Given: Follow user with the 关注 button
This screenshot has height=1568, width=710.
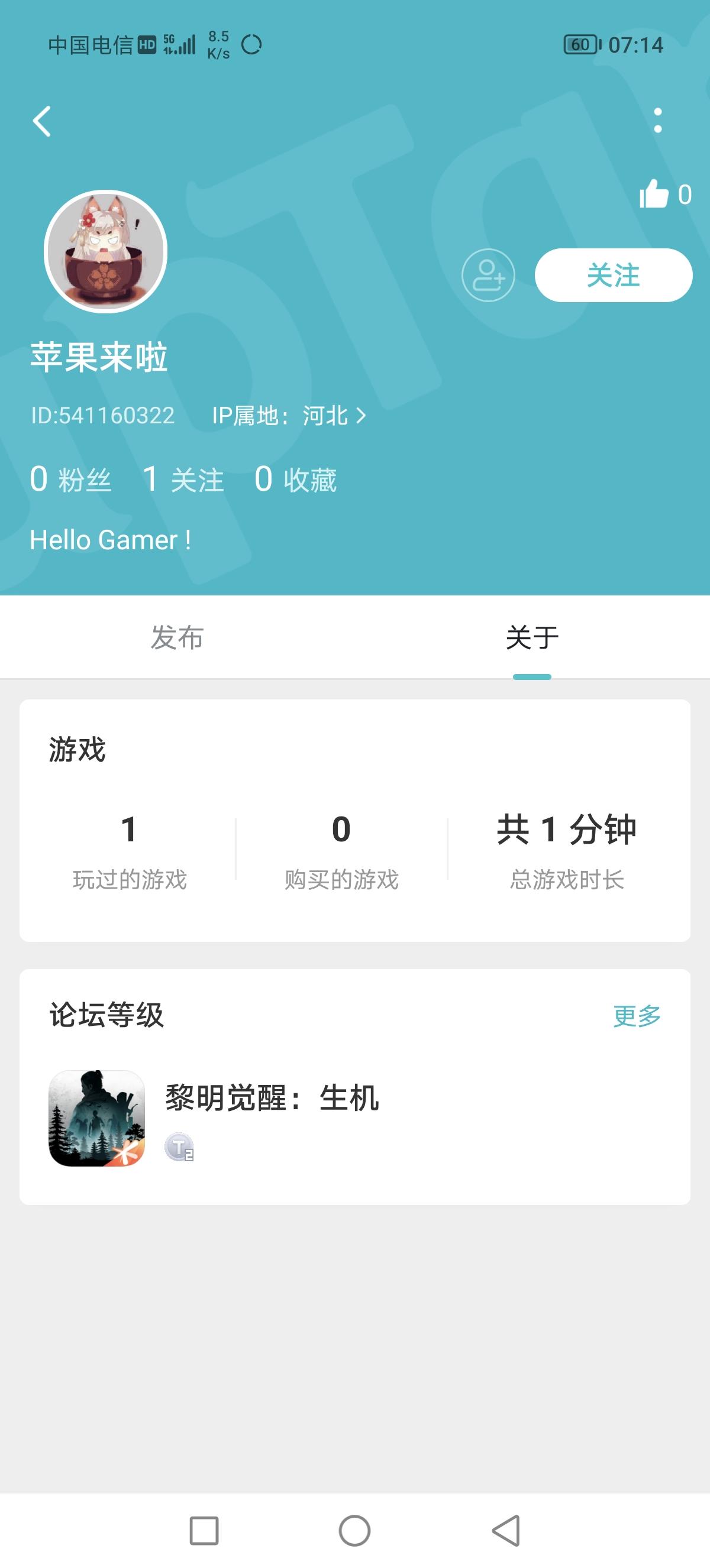Looking at the screenshot, I should pos(613,275).
